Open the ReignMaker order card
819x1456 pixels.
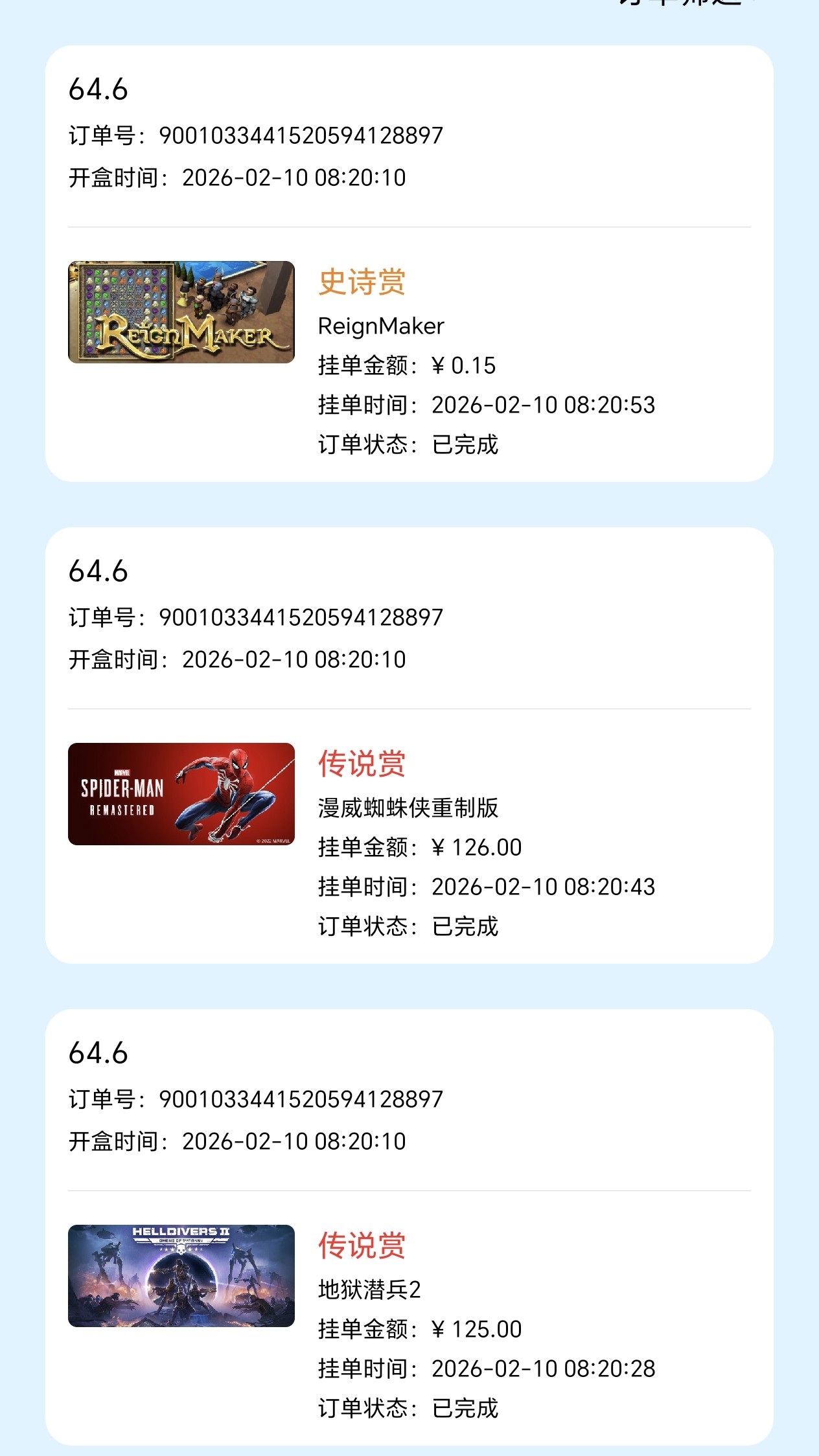409,263
